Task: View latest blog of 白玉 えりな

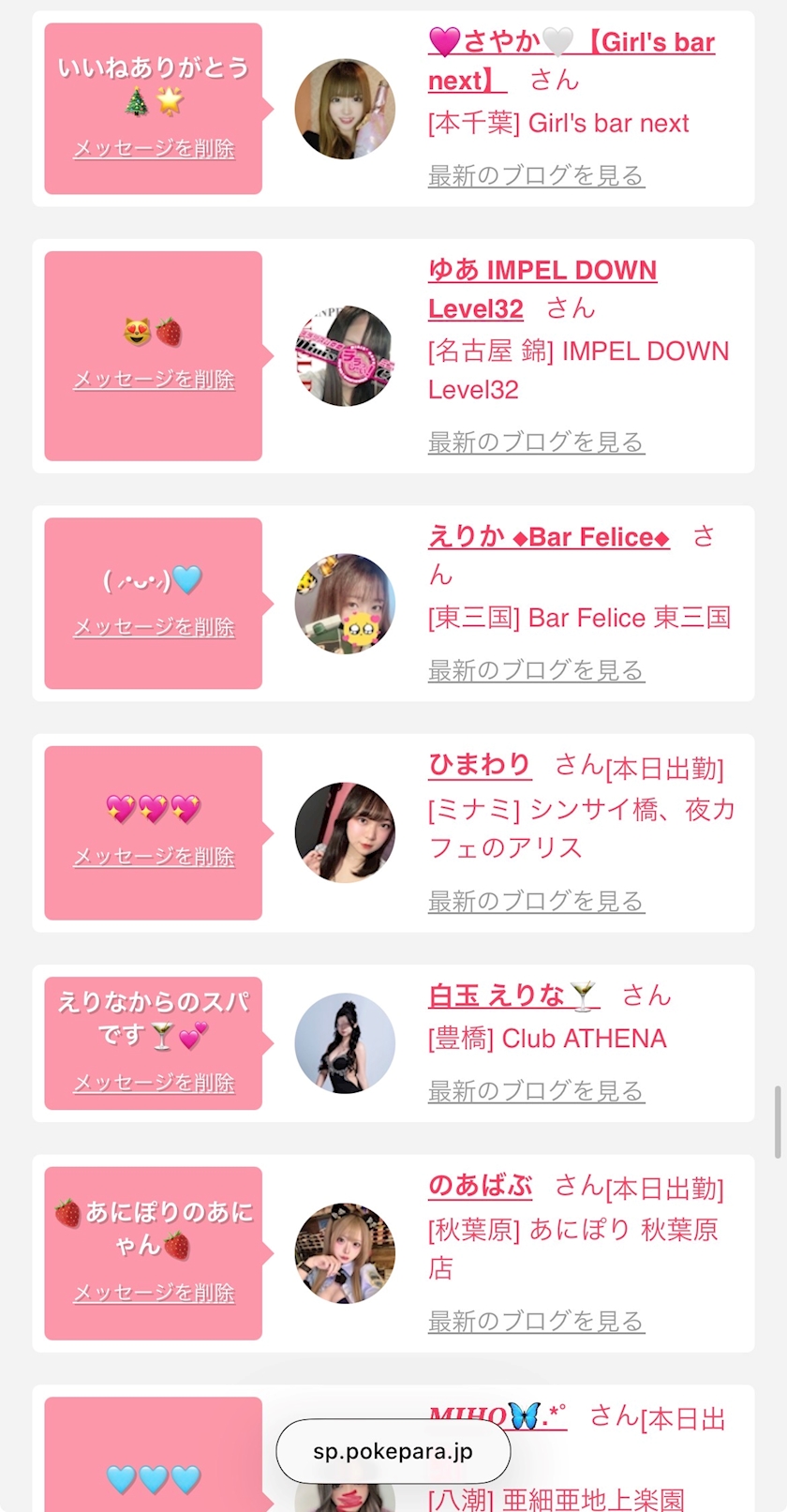Action: point(536,1091)
